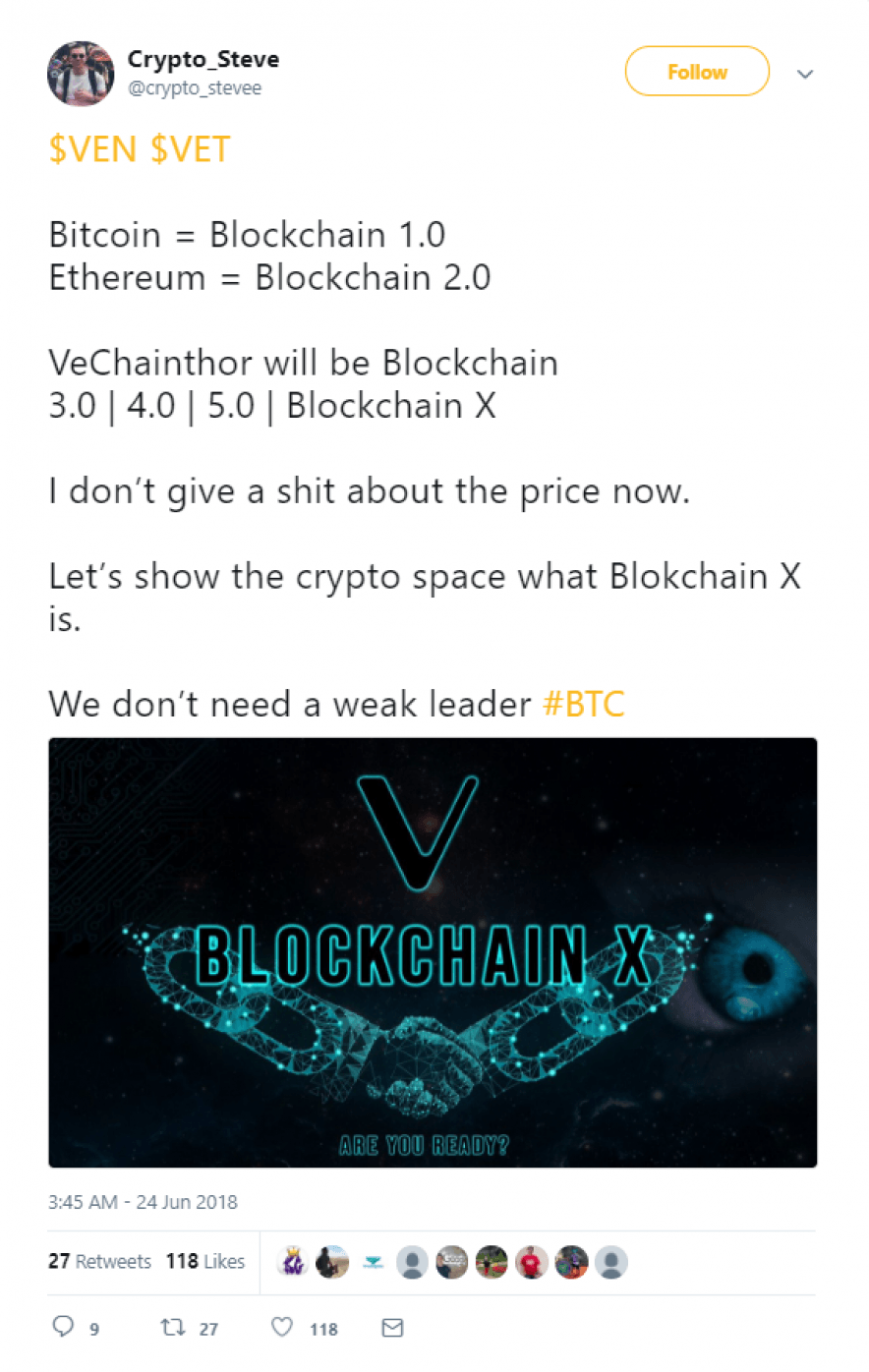Reply to this tweet

[63, 1328]
